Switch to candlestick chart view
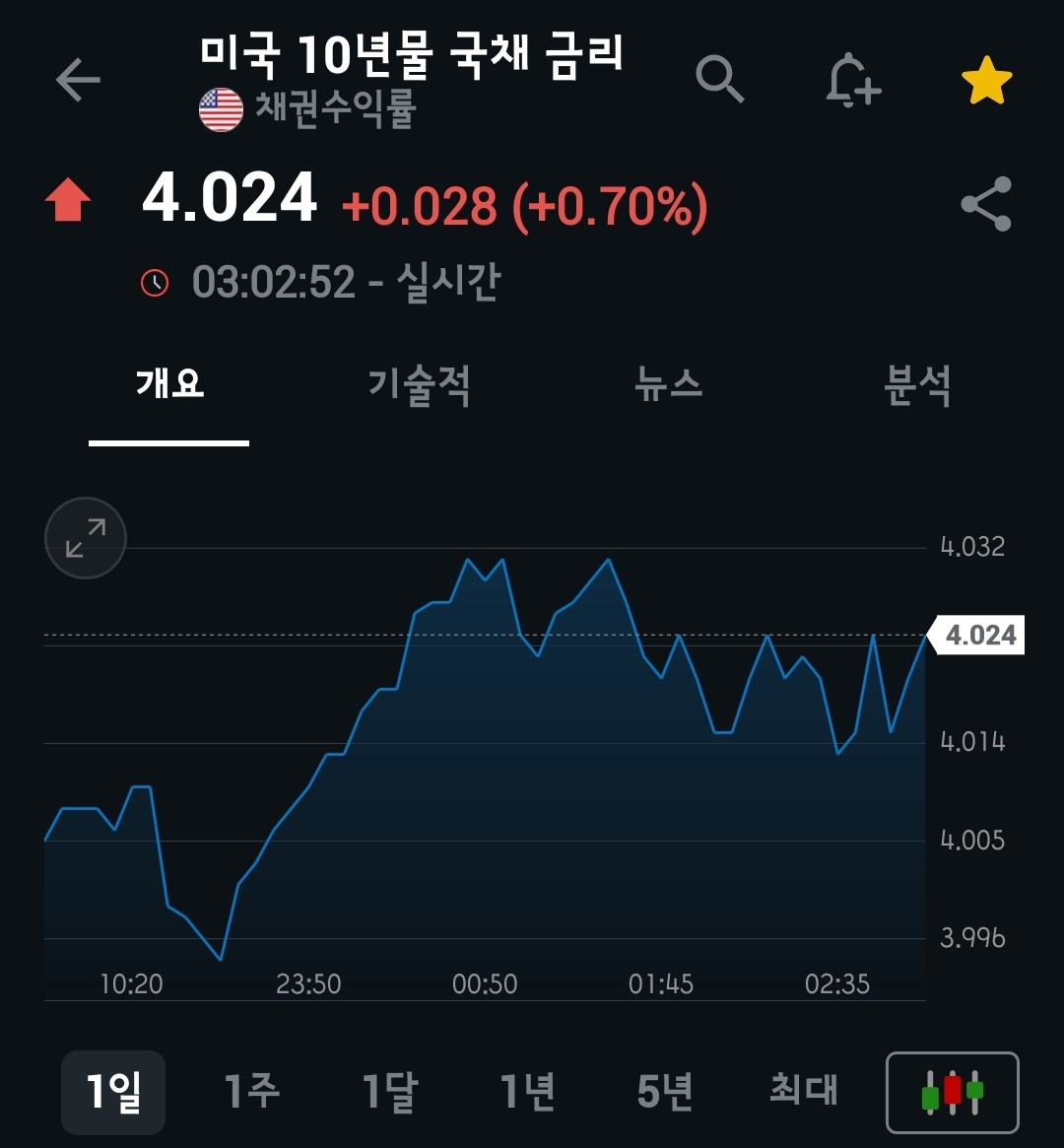Viewport: 1064px width, 1148px height. point(952,1092)
